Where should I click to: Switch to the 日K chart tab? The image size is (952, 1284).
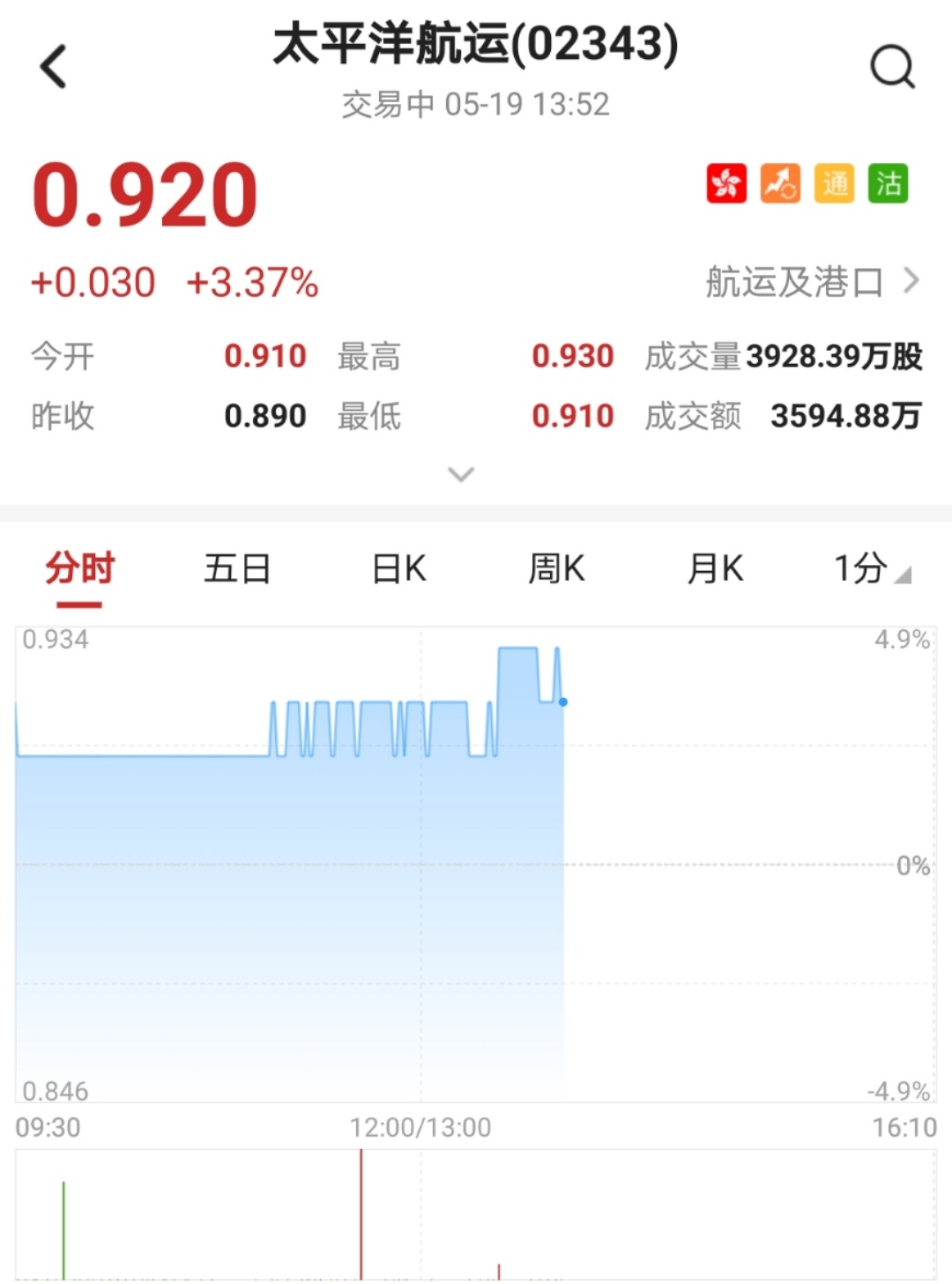[398, 569]
